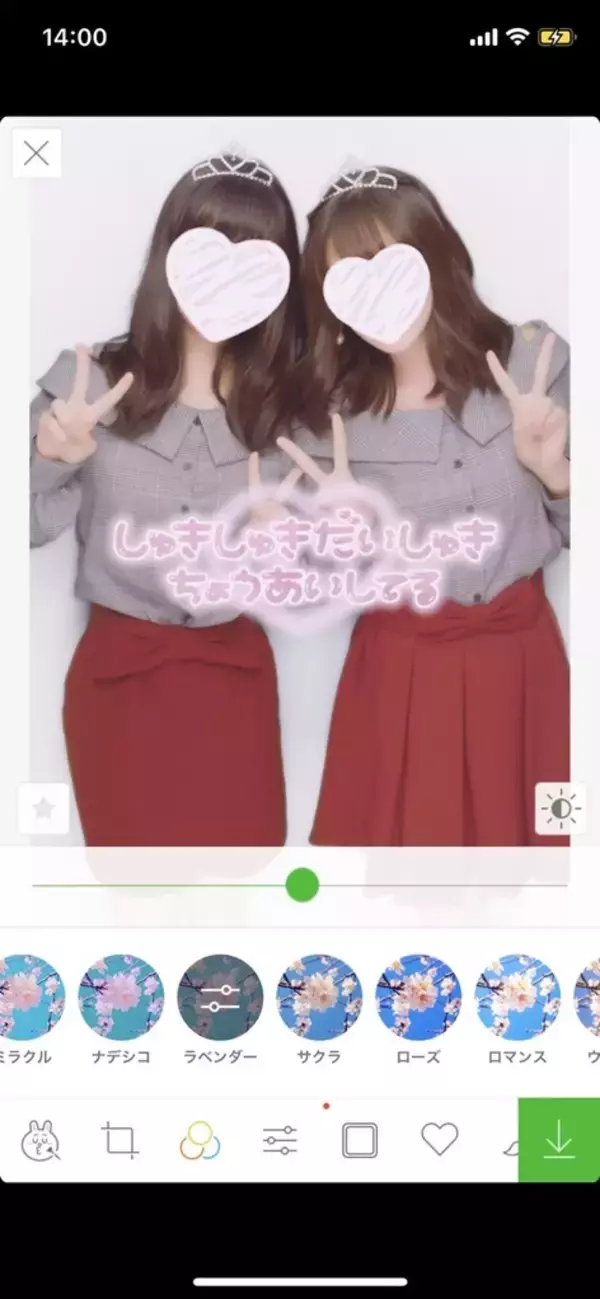Open the brightness adjustment icon
The width and height of the screenshot is (600, 1299).
560,808
